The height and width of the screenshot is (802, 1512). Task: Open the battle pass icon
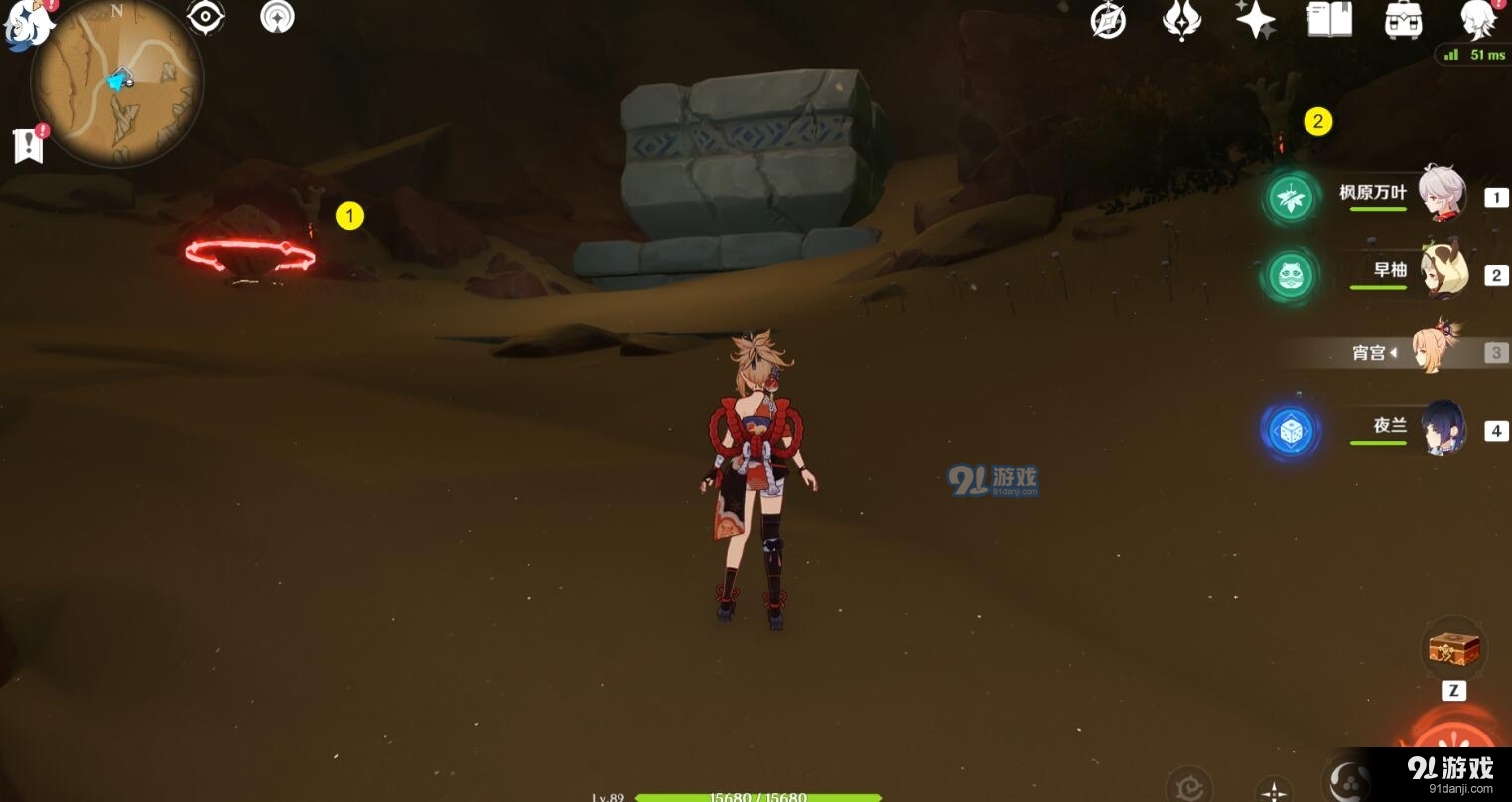pyautogui.click(x=1181, y=20)
